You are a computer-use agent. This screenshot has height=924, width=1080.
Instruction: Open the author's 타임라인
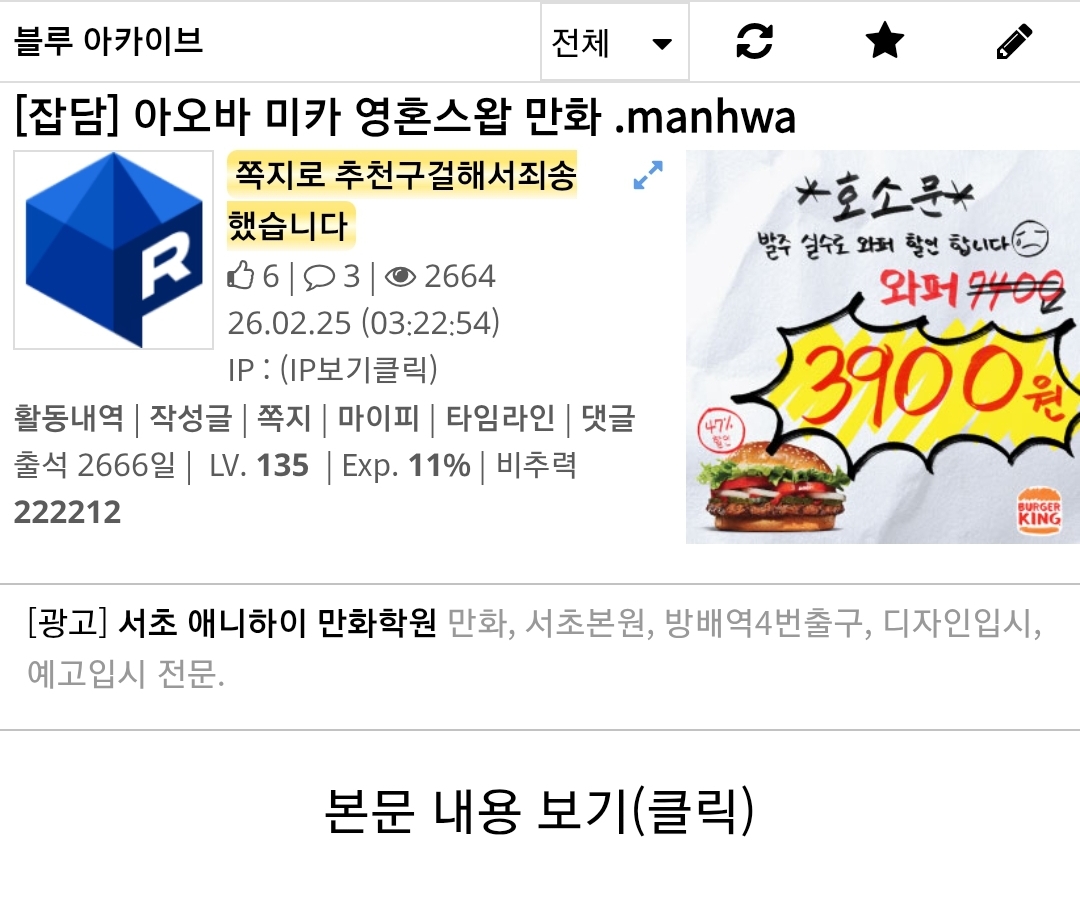click(498, 418)
